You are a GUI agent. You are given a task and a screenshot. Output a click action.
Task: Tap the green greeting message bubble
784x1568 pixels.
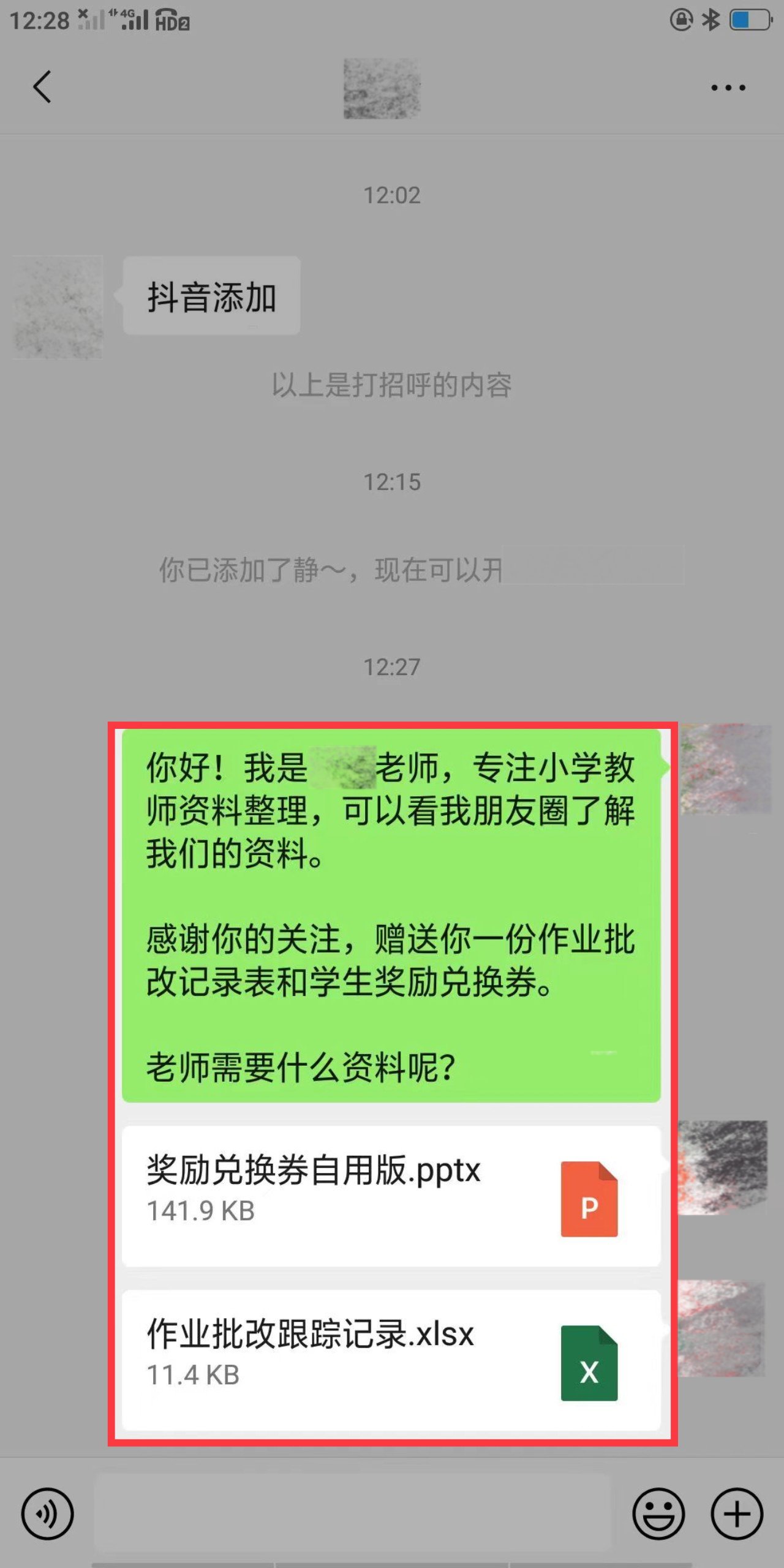(x=392, y=919)
